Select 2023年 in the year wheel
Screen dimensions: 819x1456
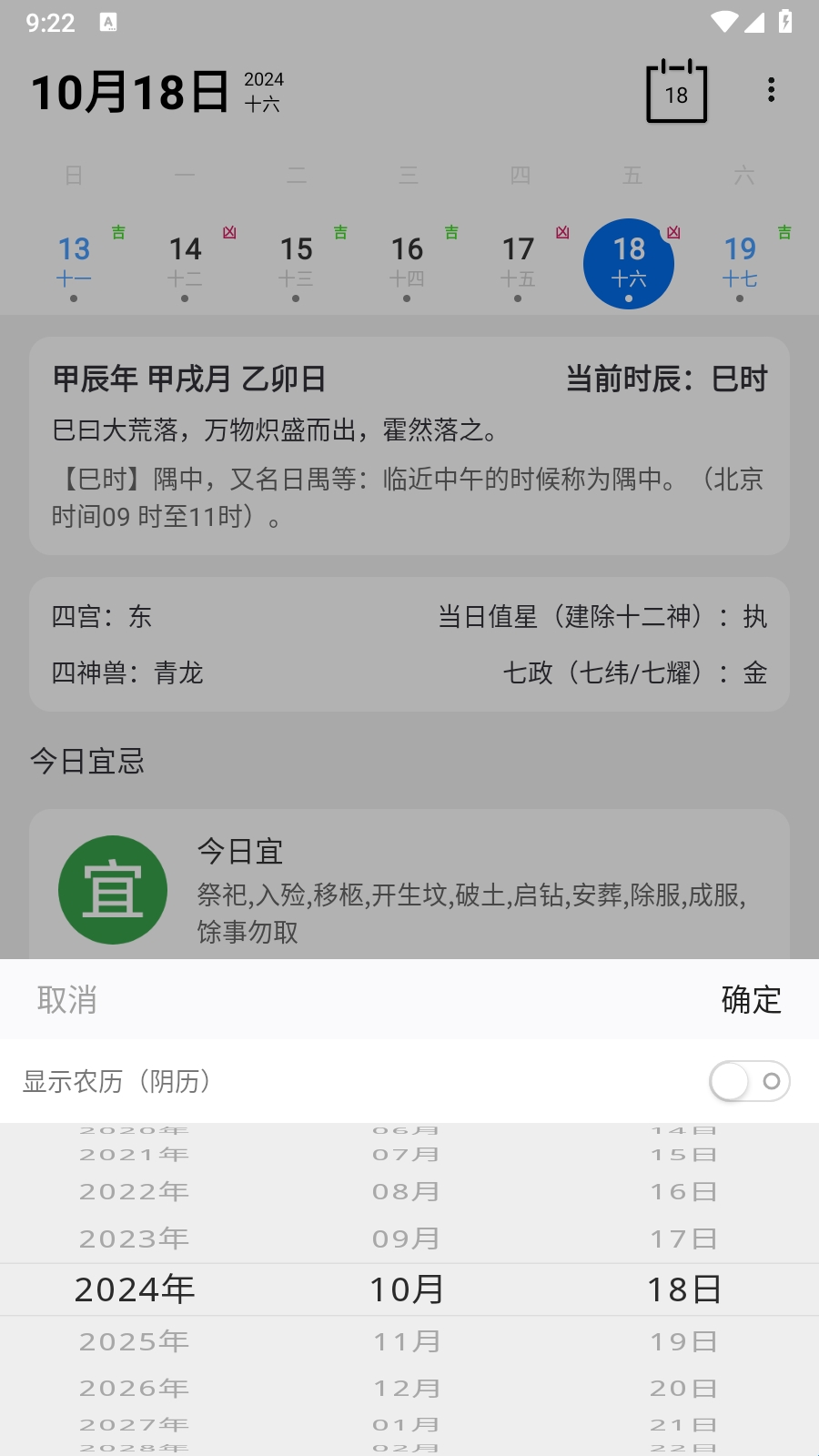pos(135,1239)
